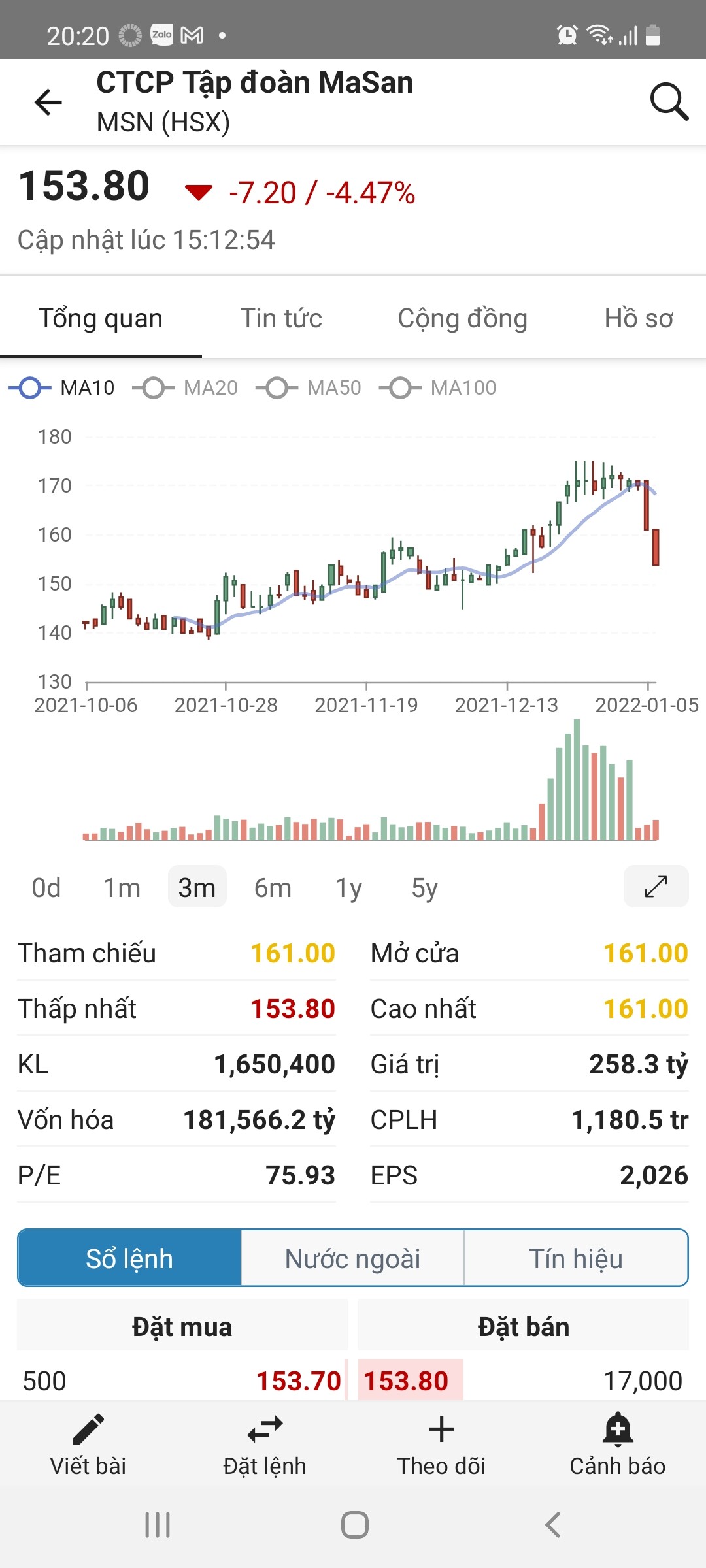Open the search magnifier icon
The width and height of the screenshot is (706, 1568).
click(669, 102)
